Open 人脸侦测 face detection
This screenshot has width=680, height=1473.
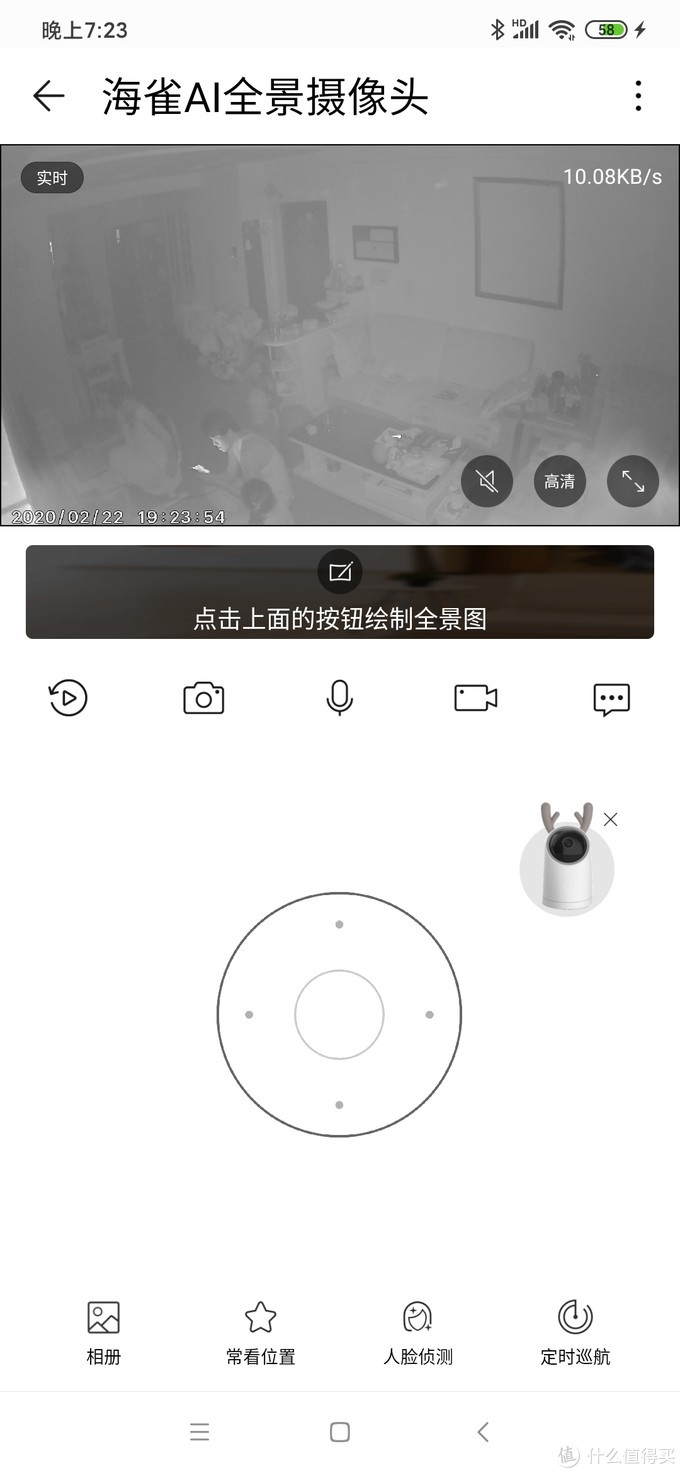click(x=418, y=1332)
